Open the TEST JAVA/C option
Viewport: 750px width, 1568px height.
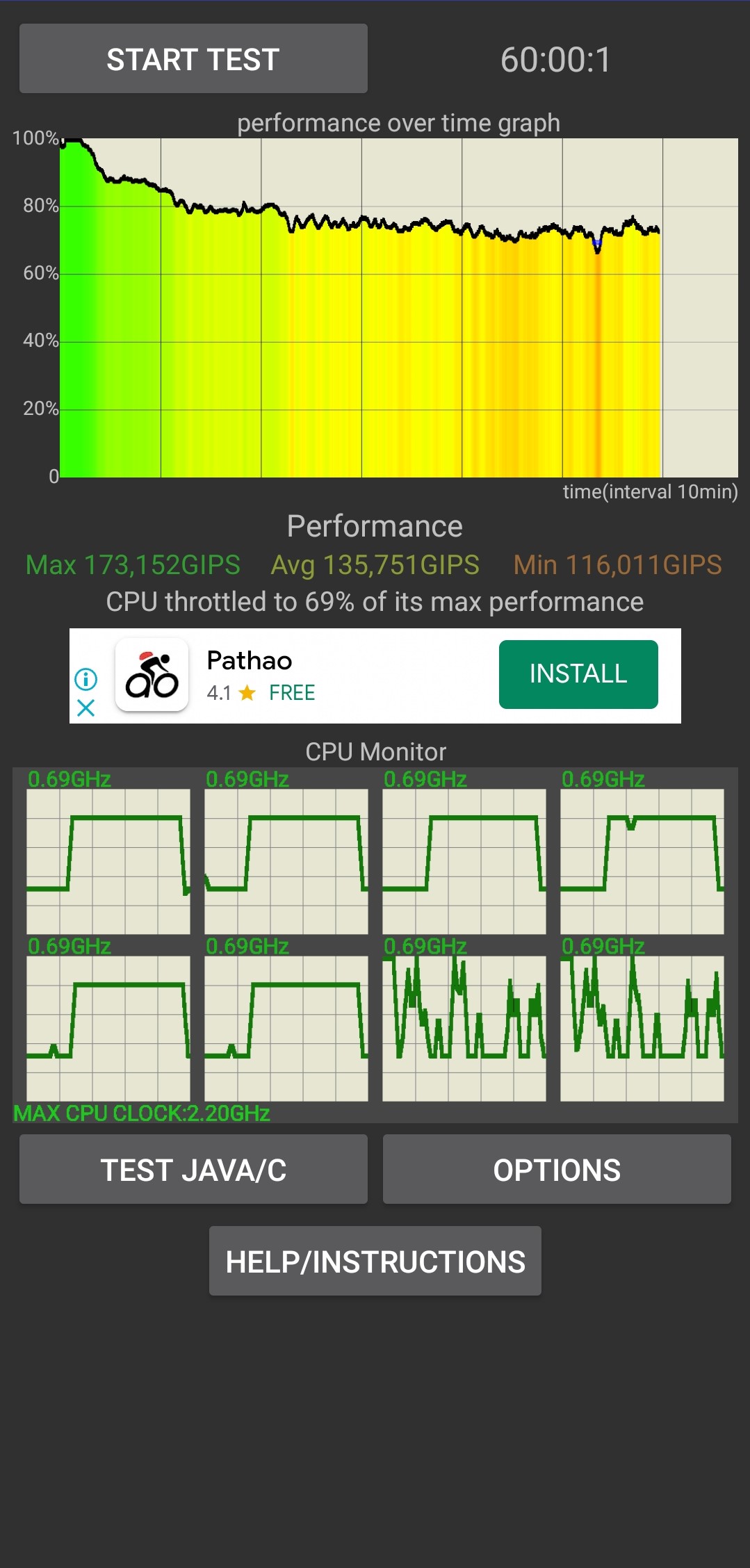coord(193,1169)
